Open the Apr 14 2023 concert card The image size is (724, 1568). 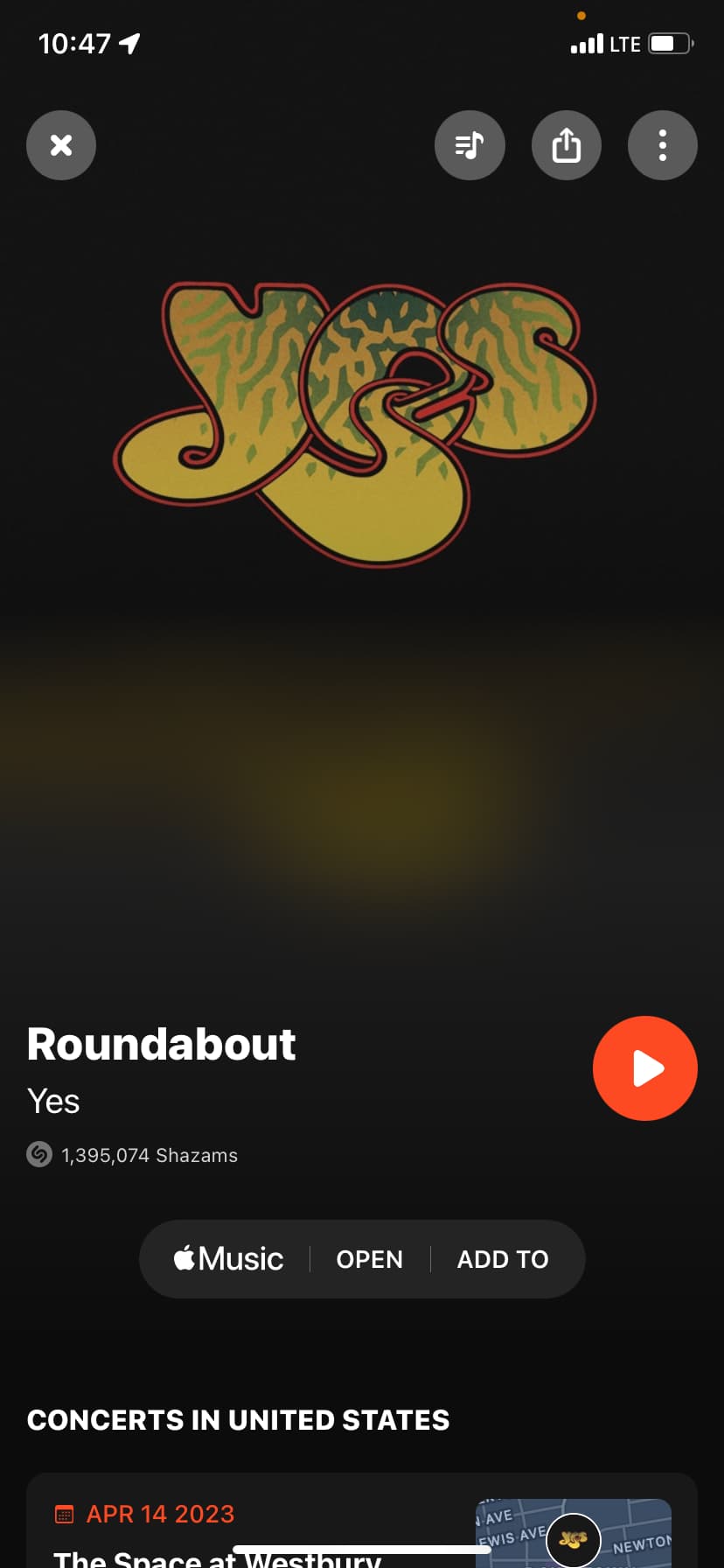[x=262, y=1527]
